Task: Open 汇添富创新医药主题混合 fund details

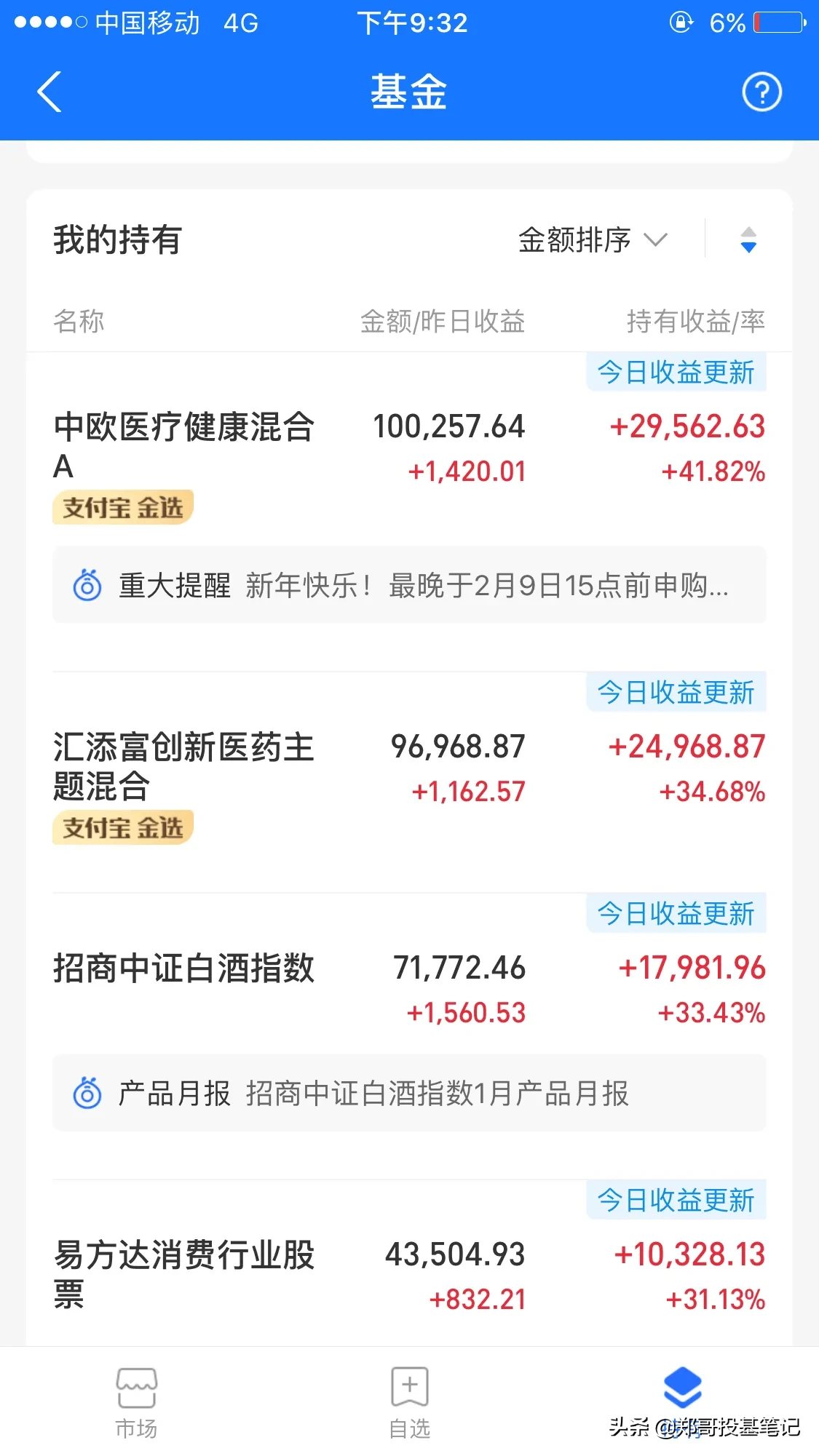Action: point(183,765)
